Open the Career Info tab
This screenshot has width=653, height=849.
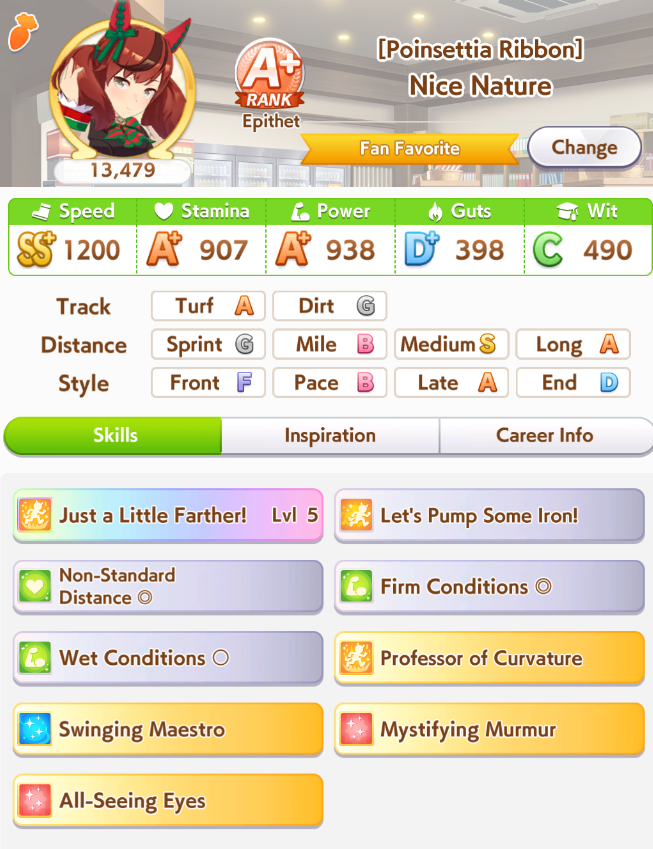coord(544,436)
